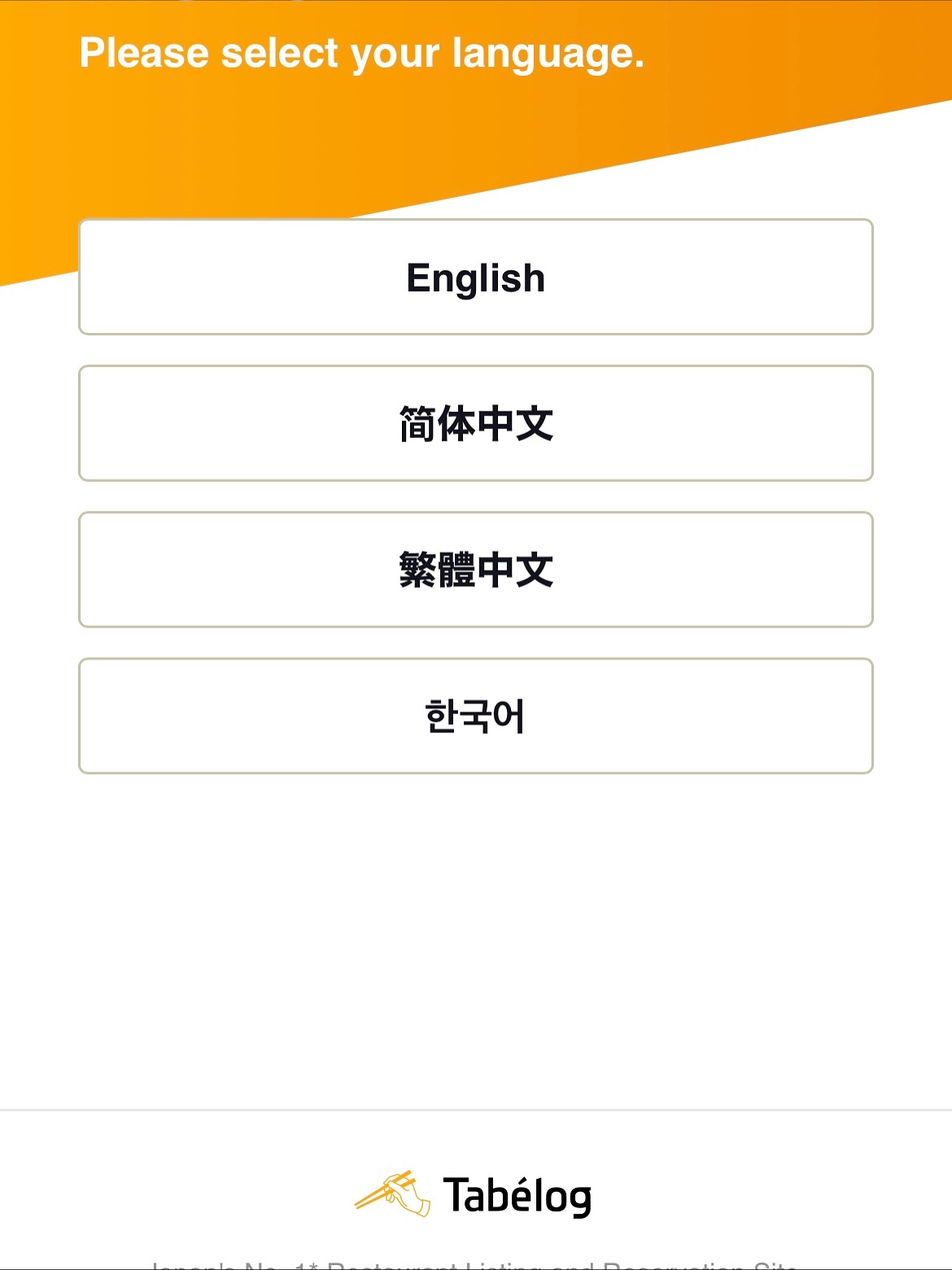The height and width of the screenshot is (1270, 952).
Task: Choose 简体中文 (Simplified Chinese)
Action: click(475, 423)
